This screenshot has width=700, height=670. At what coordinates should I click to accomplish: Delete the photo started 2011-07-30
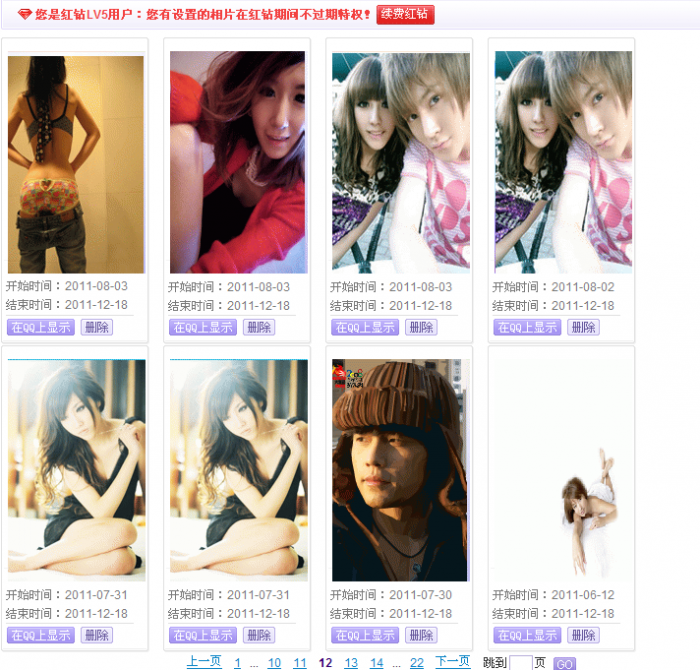421,635
